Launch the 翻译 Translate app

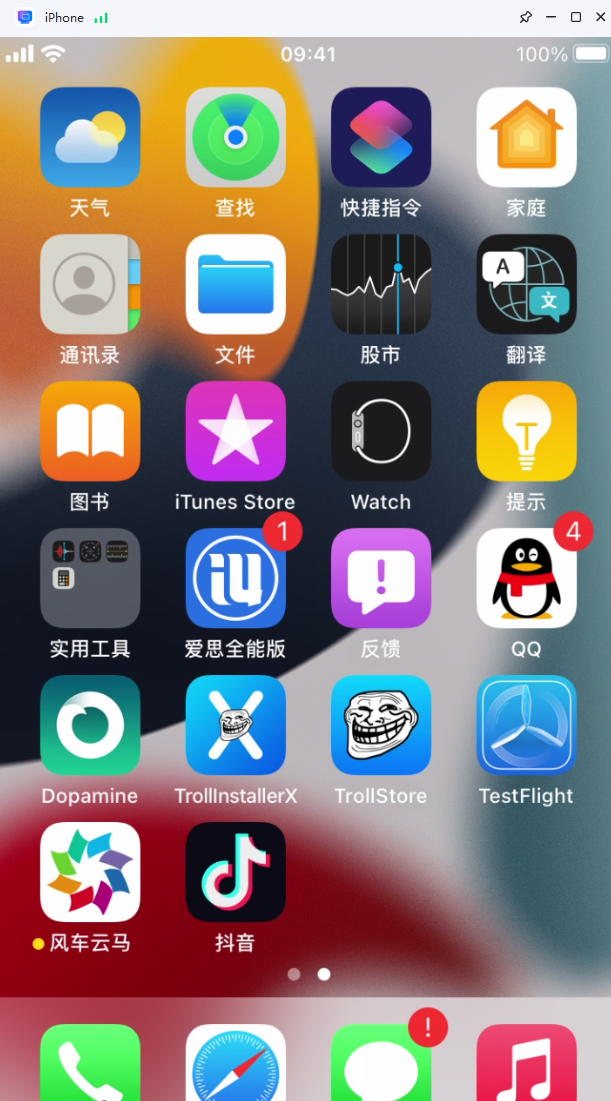(526, 284)
